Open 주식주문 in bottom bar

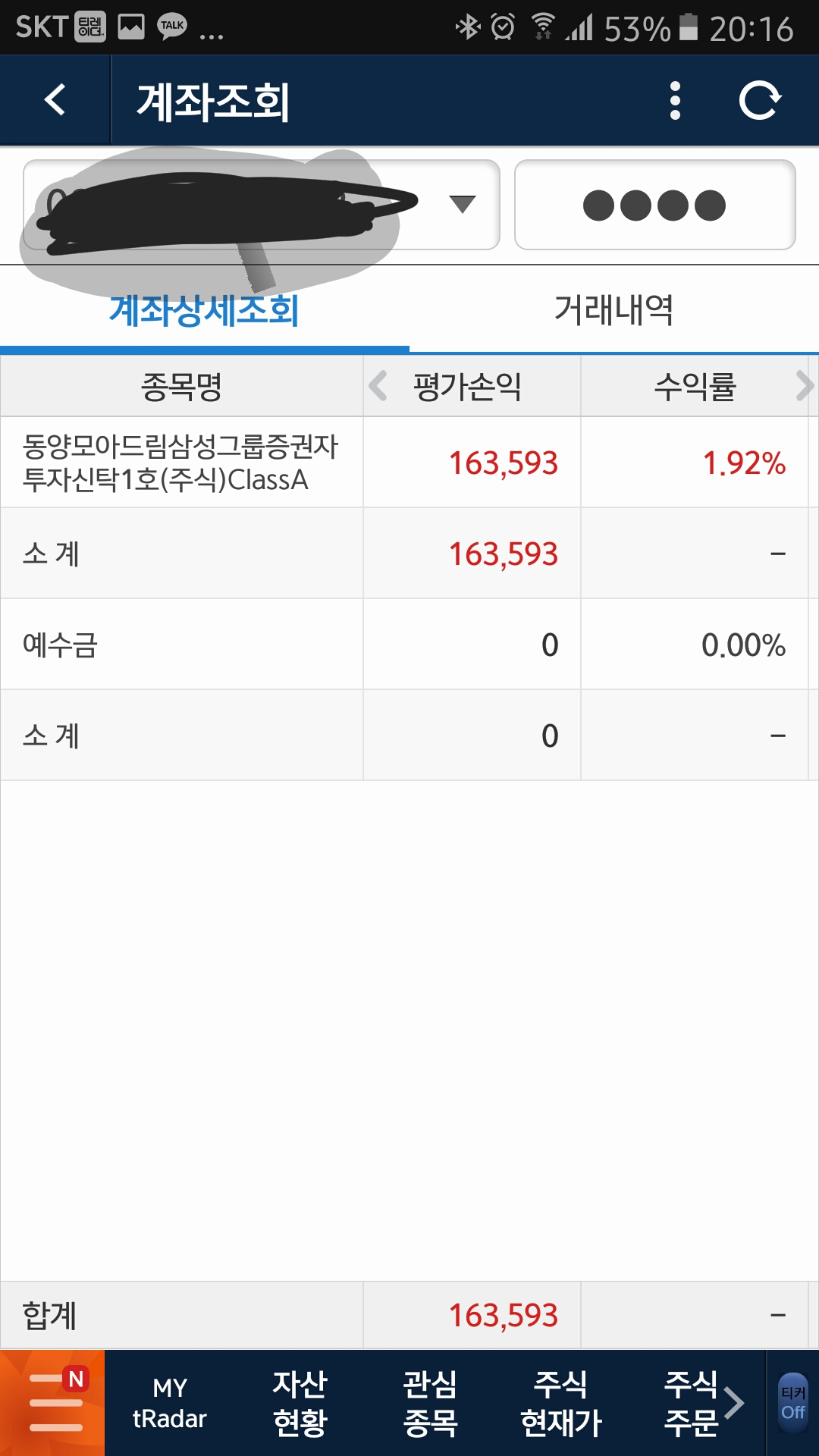tap(691, 1403)
